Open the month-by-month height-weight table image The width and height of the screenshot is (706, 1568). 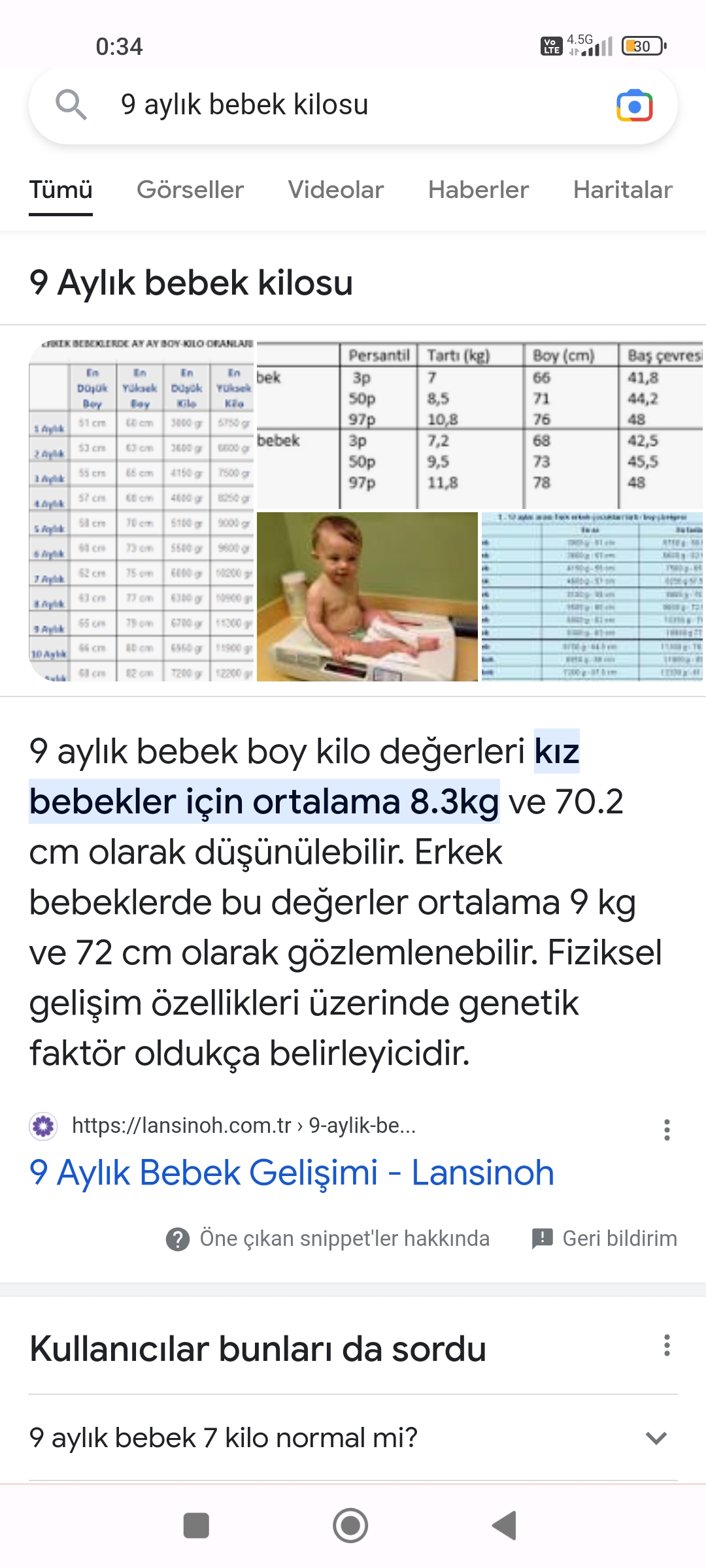click(141, 510)
